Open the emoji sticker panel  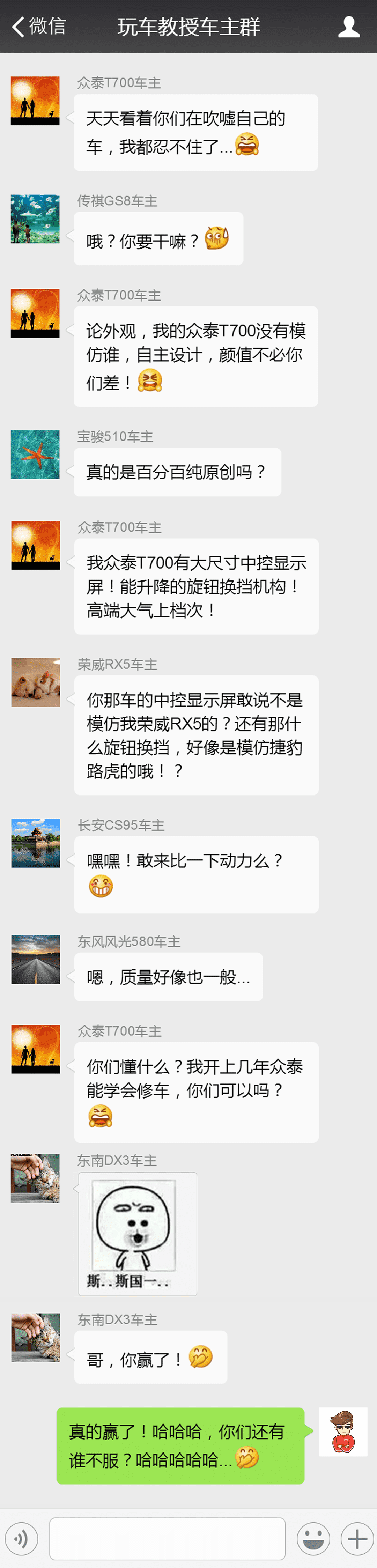(313, 1539)
